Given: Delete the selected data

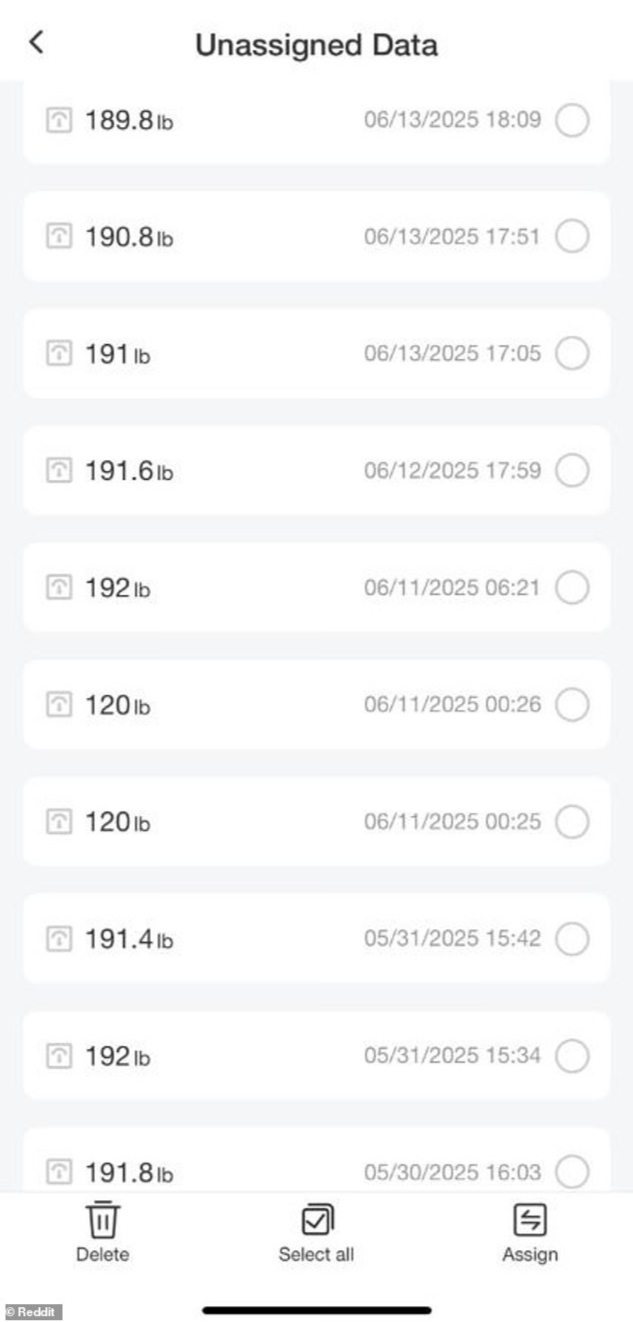Looking at the screenshot, I should tap(102, 1233).
